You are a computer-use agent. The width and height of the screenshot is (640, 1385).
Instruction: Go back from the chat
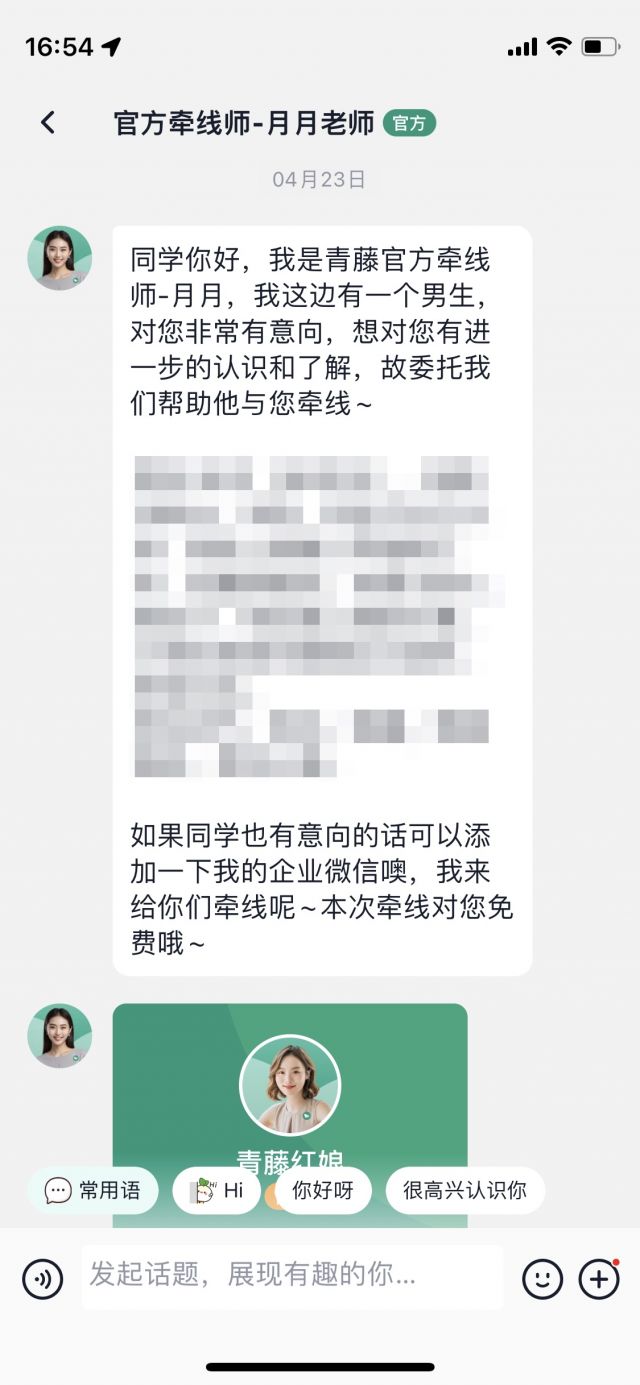point(47,123)
